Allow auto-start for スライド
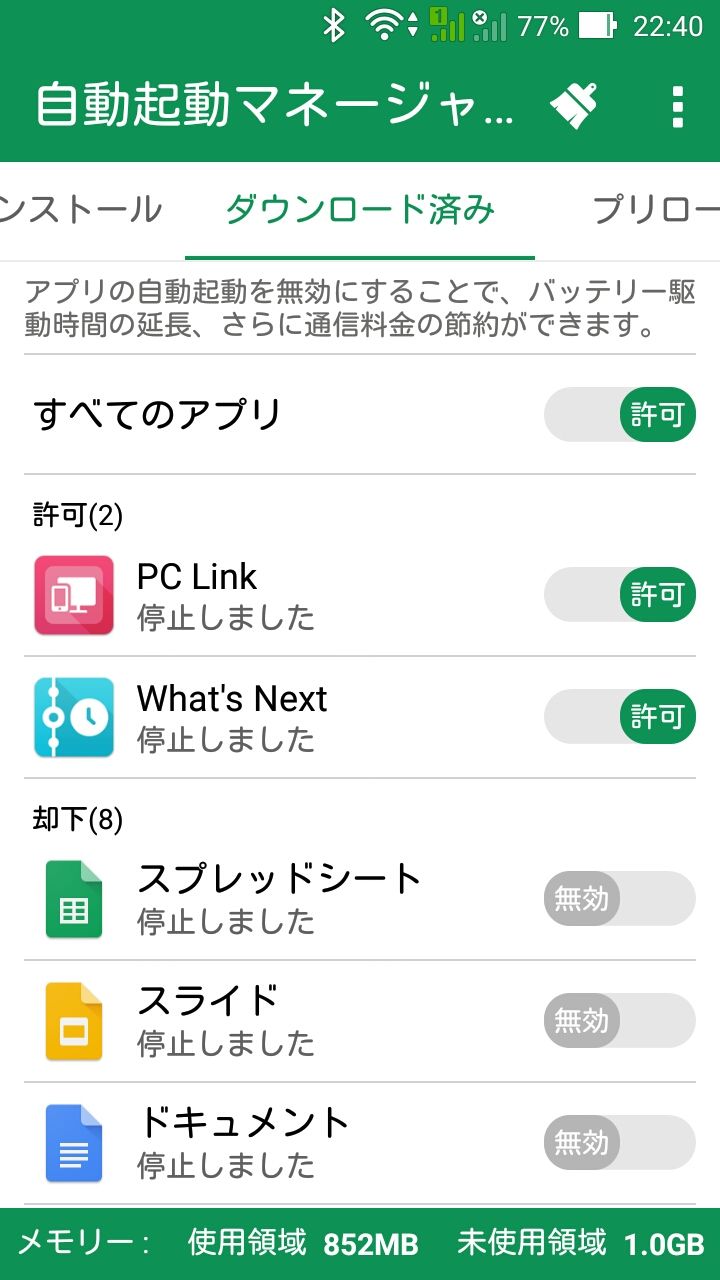This screenshot has height=1280, width=720. click(619, 1021)
